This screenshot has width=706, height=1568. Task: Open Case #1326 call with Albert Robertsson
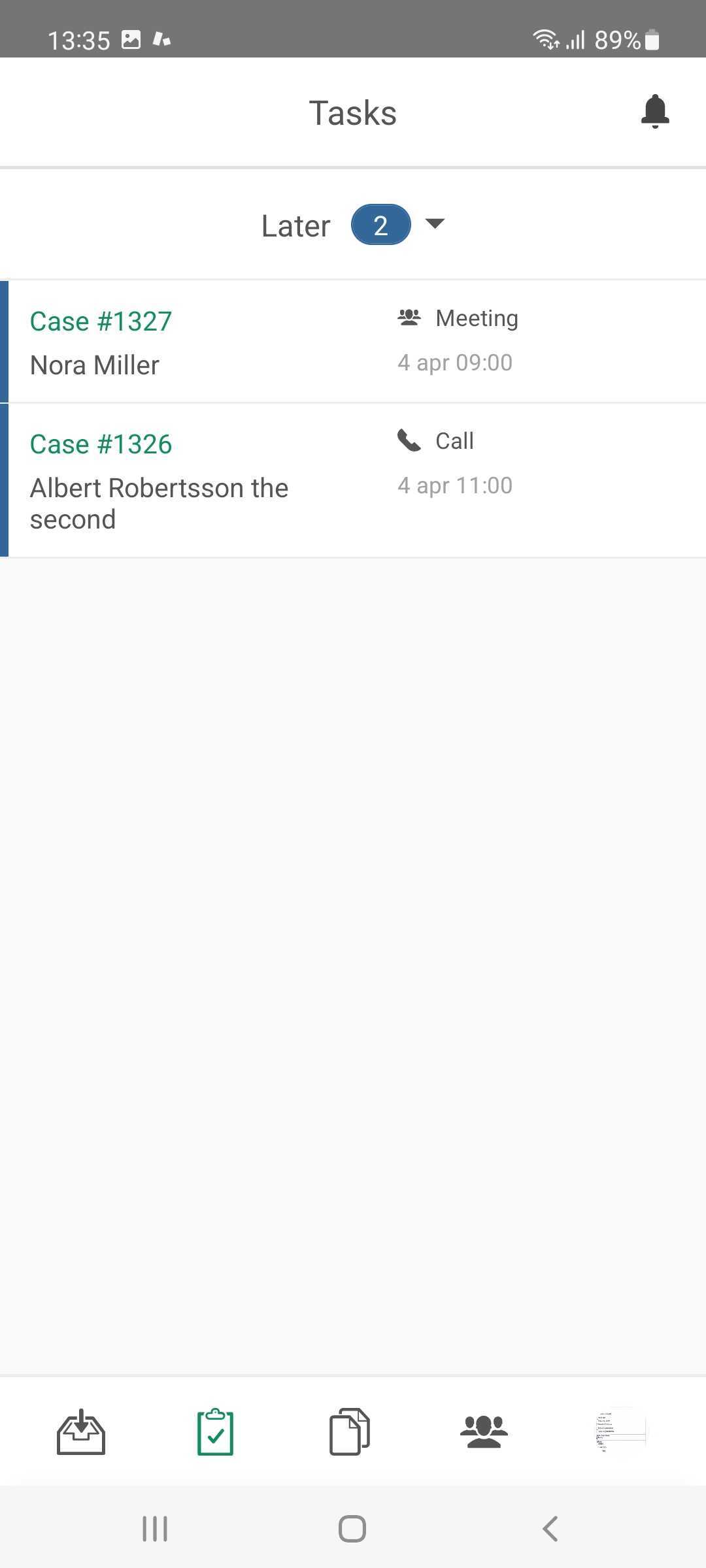[x=353, y=480]
